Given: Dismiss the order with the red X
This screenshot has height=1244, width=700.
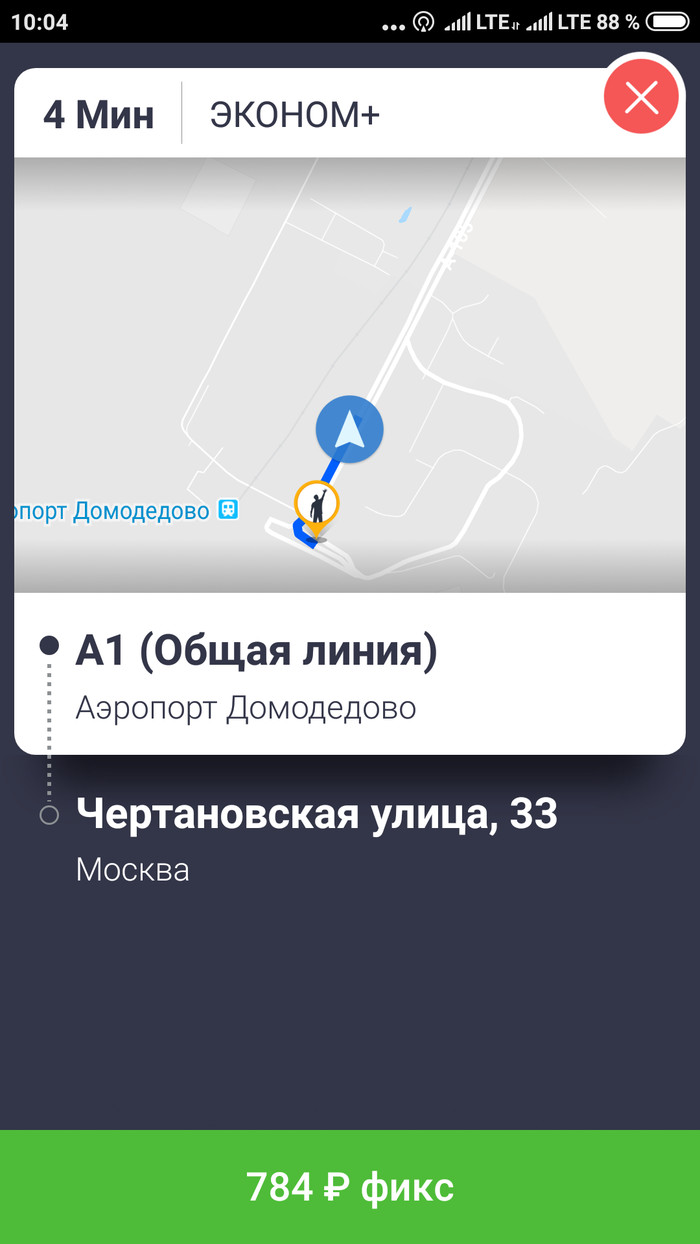Looking at the screenshot, I should (x=641, y=98).
